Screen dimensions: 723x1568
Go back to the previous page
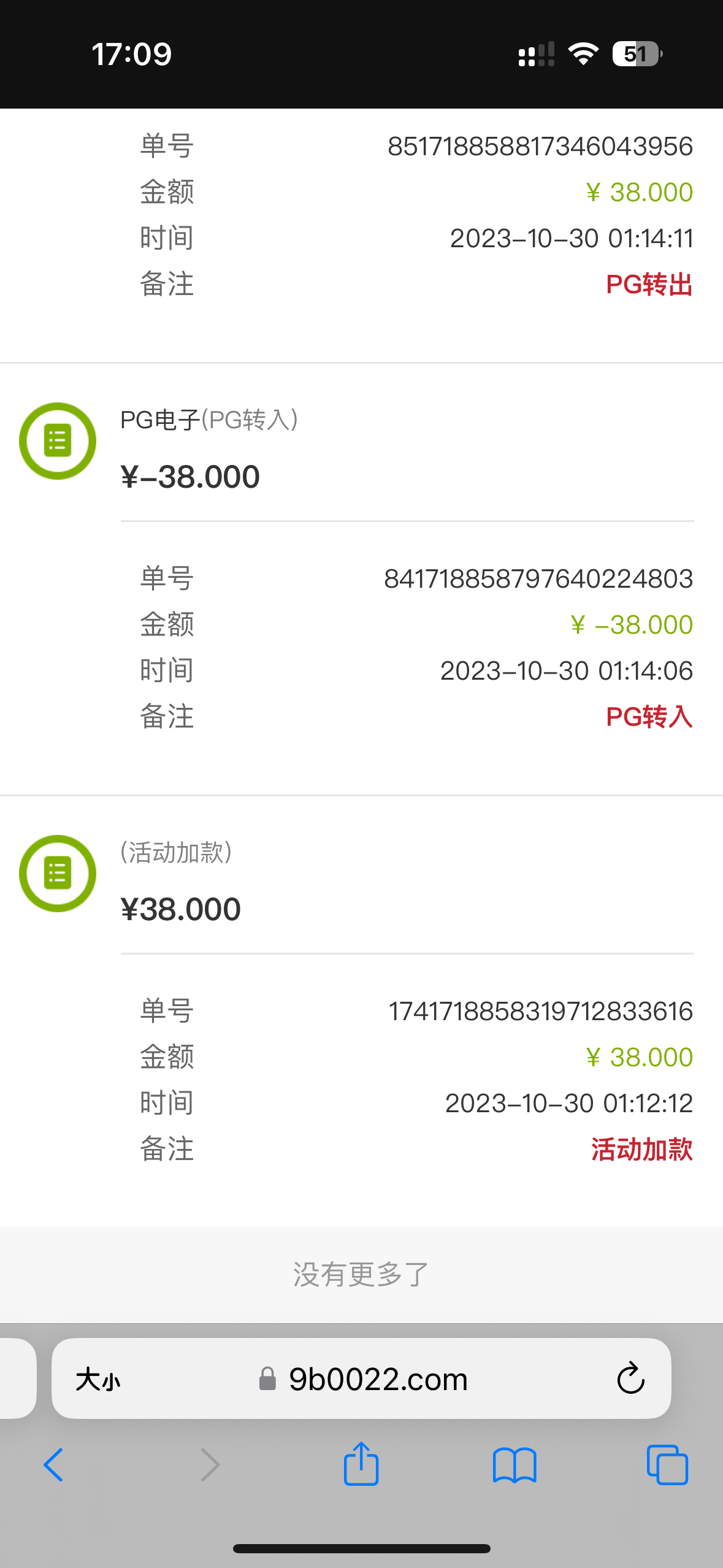[53, 1465]
